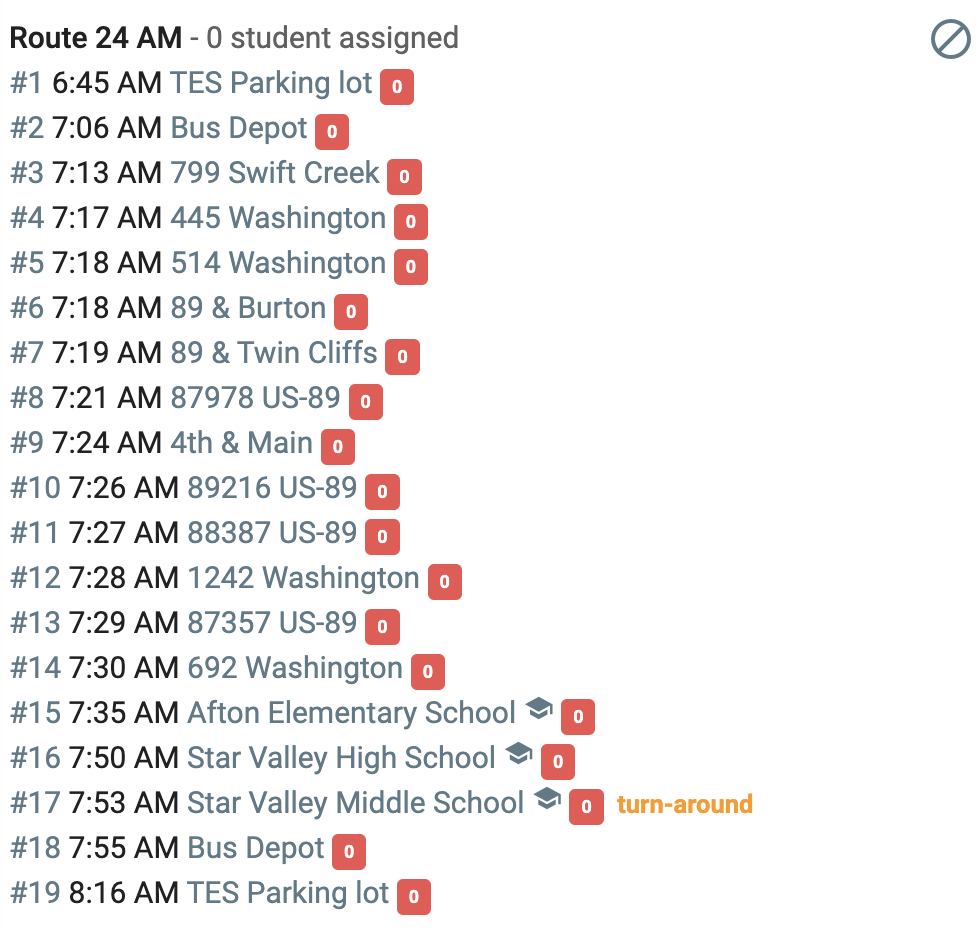The height and width of the screenshot is (930, 976).
Task: Select the 89 & Twin Cliffs stop
Action: (x=273, y=353)
